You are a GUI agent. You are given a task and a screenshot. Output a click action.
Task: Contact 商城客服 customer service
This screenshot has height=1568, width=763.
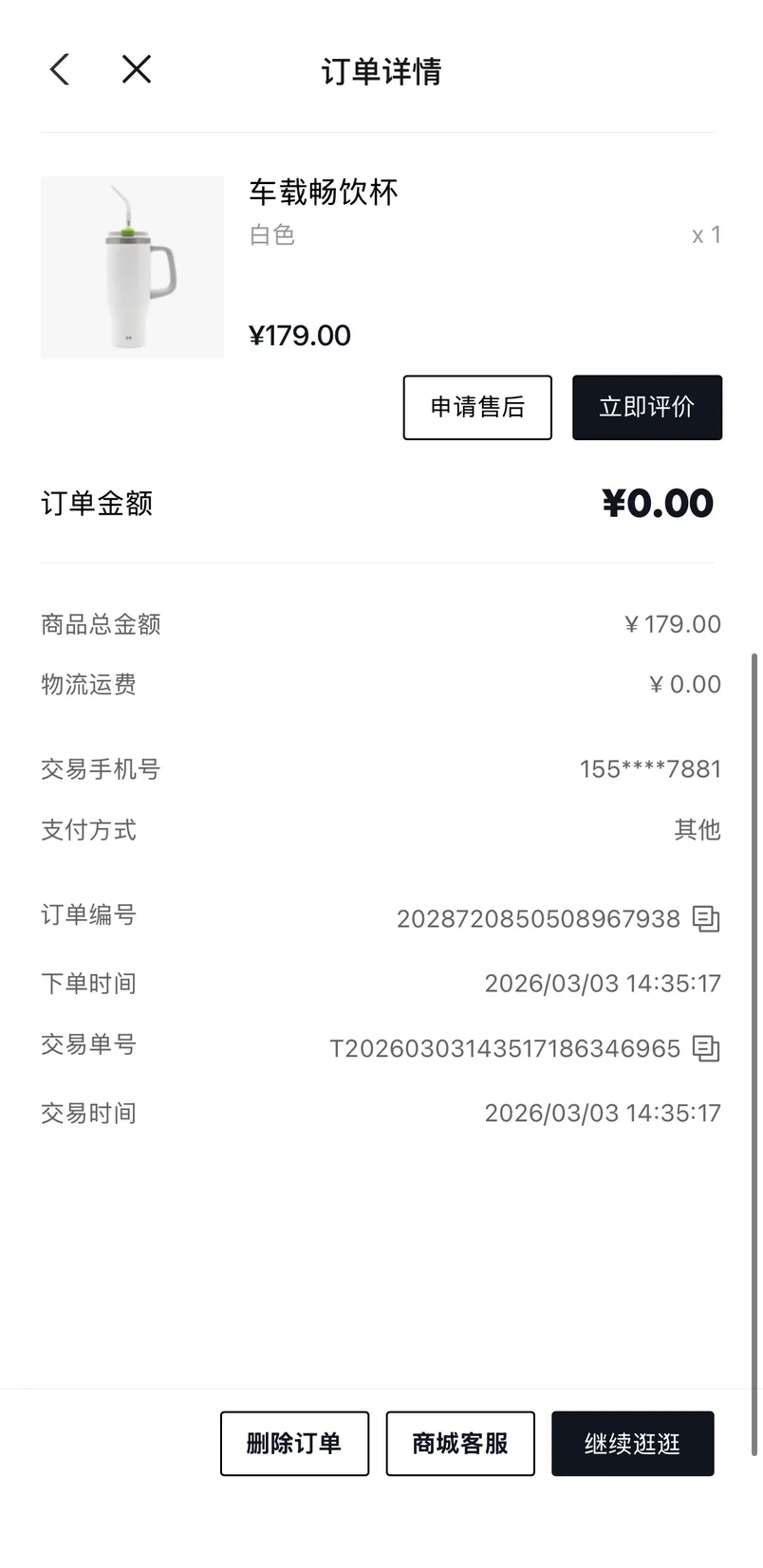pyautogui.click(x=460, y=1443)
